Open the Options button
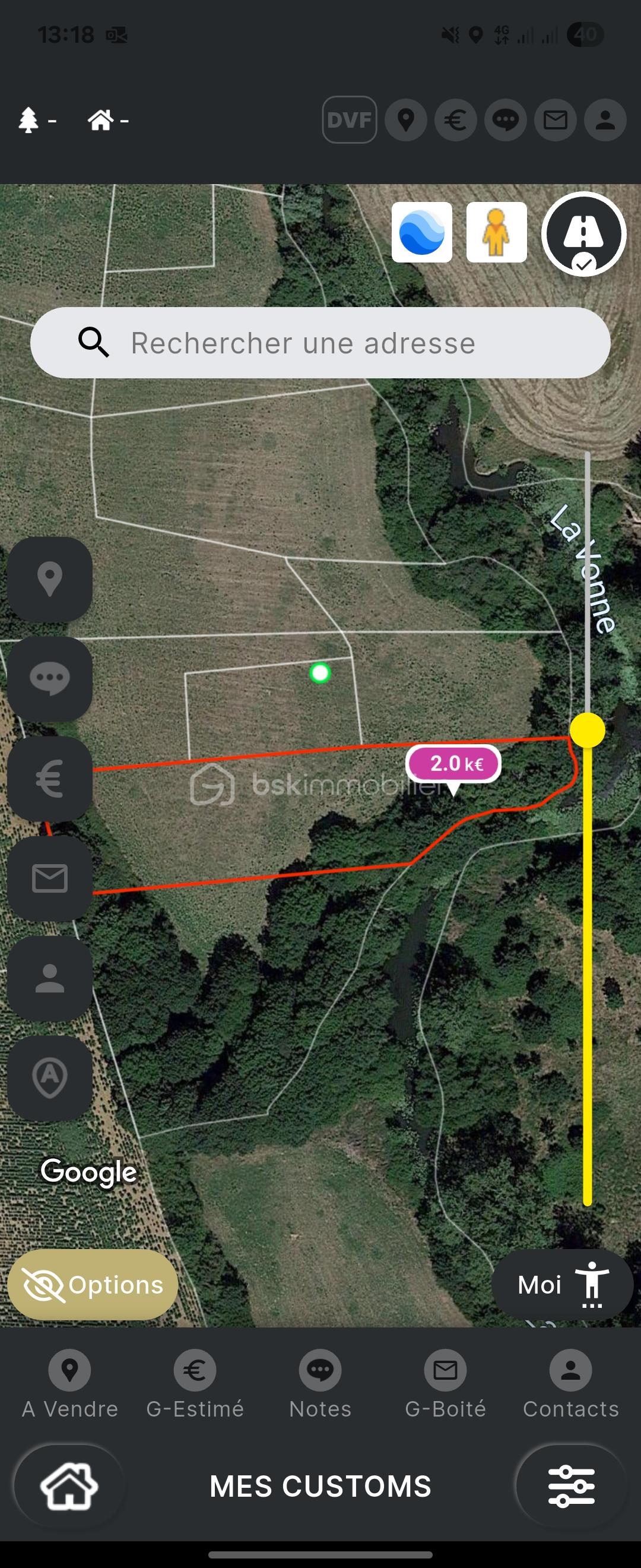Image resolution: width=641 pixels, height=1568 pixels. [93, 1284]
